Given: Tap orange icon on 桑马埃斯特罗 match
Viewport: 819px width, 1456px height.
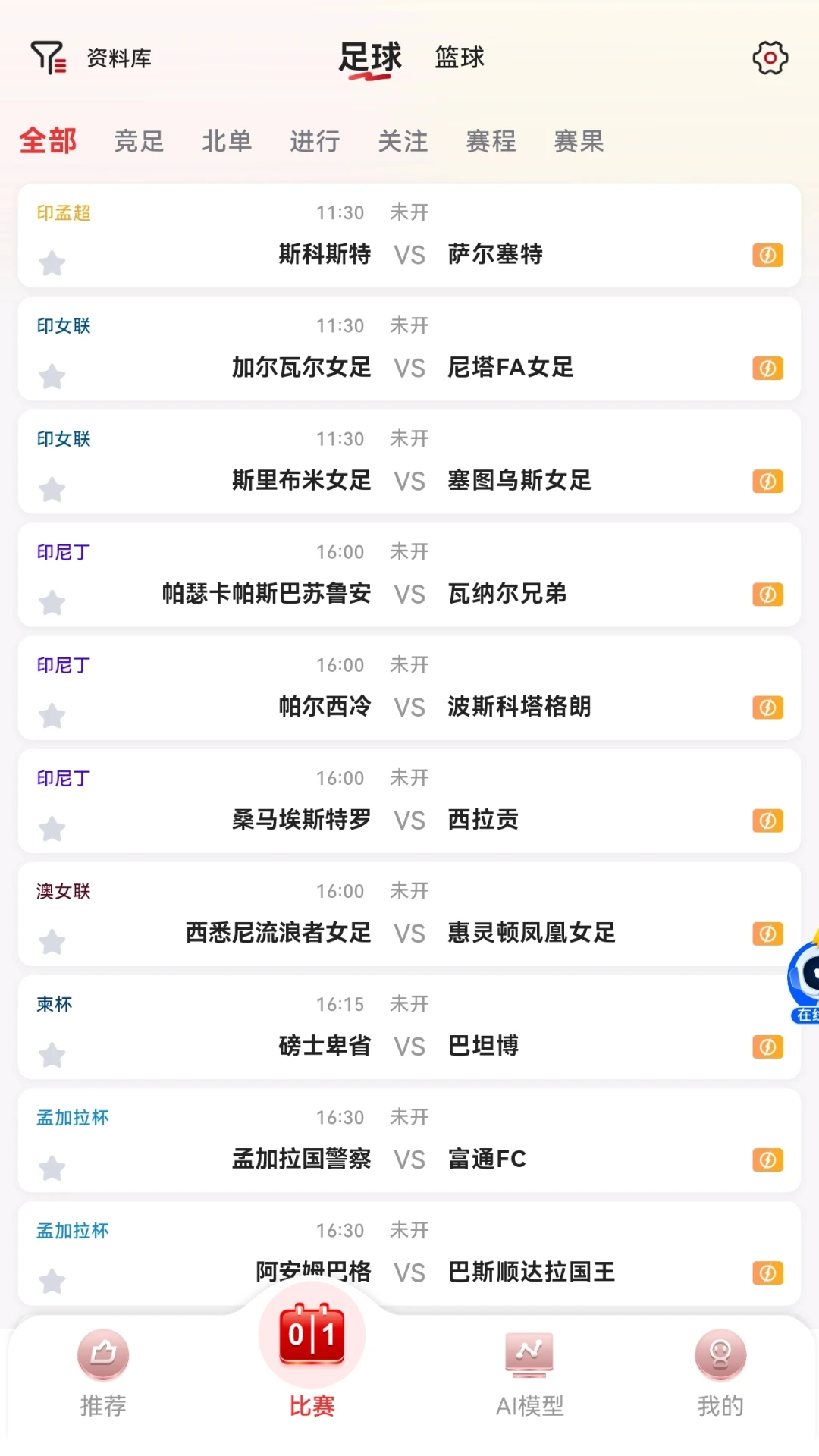Looking at the screenshot, I should tap(767, 821).
